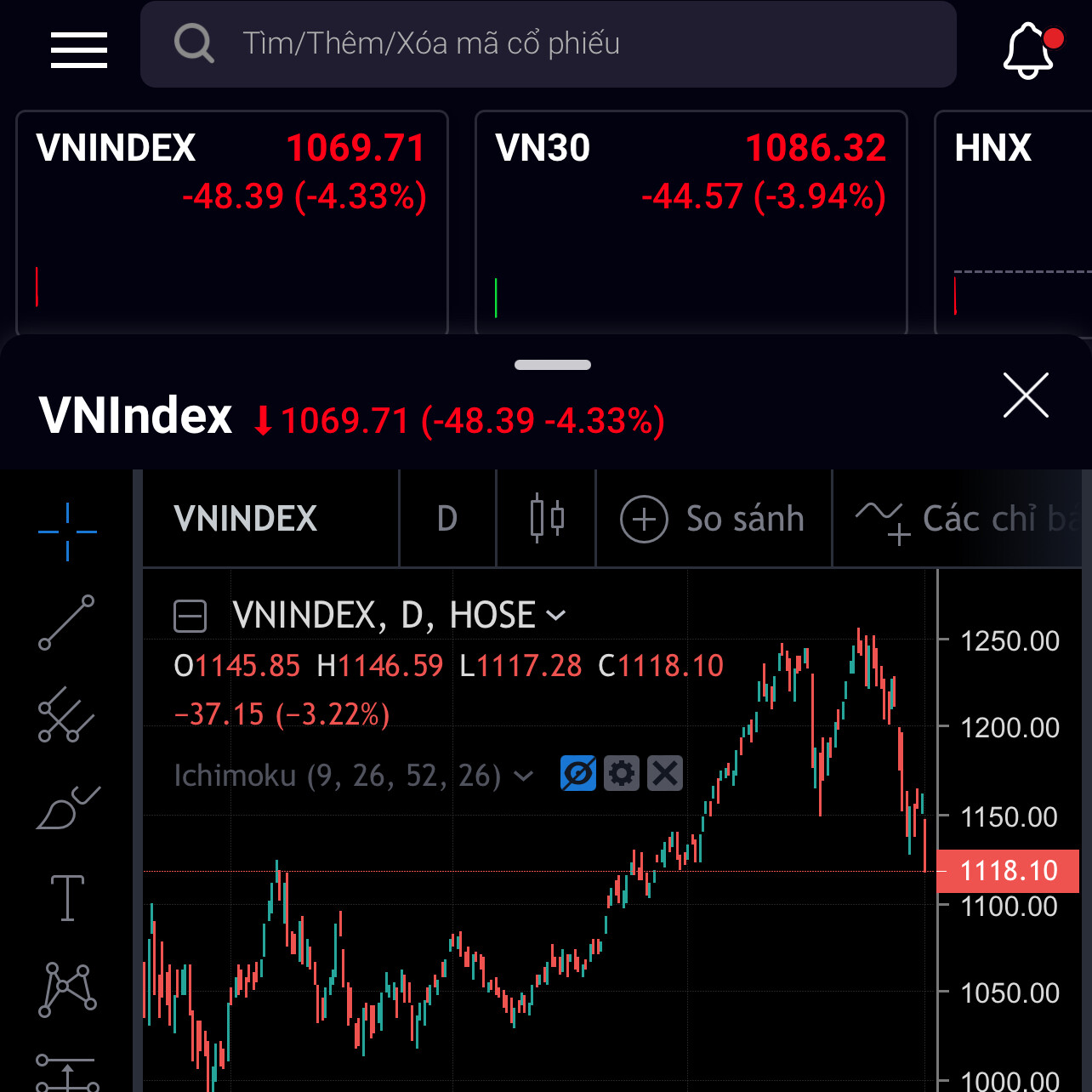Open the Các chỉ báo indicators menu
The height and width of the screenshot is (1092, 1092).
961,519
